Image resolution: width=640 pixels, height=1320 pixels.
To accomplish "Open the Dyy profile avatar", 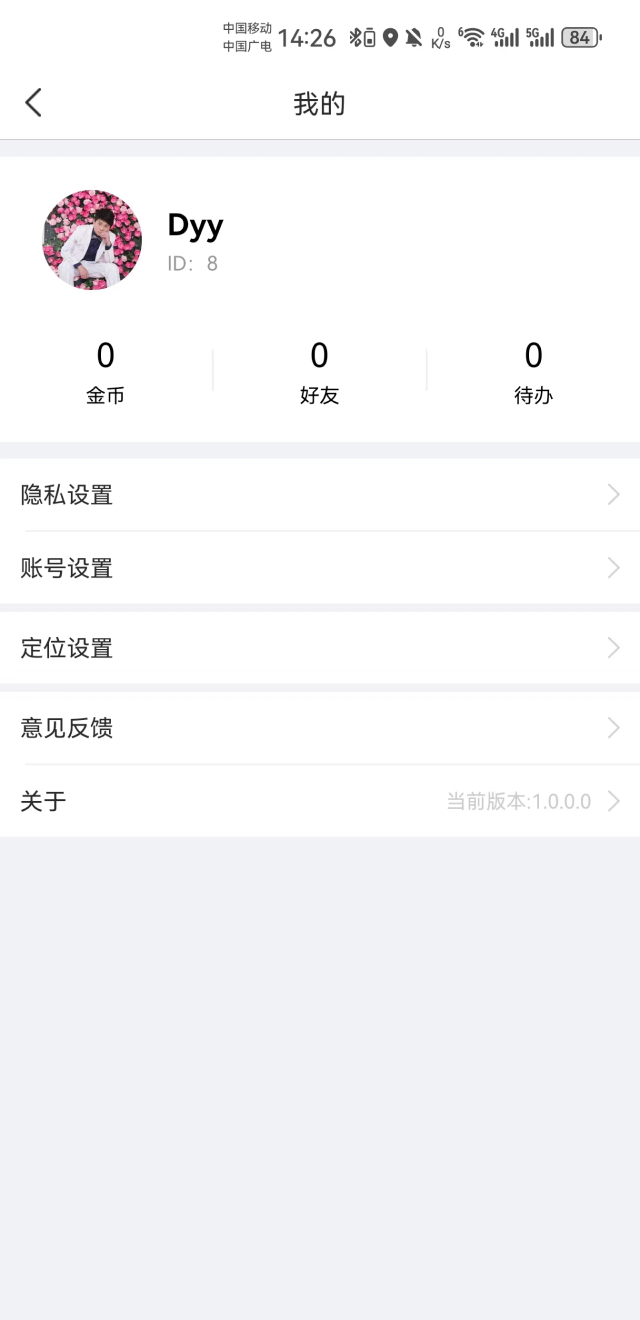I will pyautogui.click(x=92, y=240).
